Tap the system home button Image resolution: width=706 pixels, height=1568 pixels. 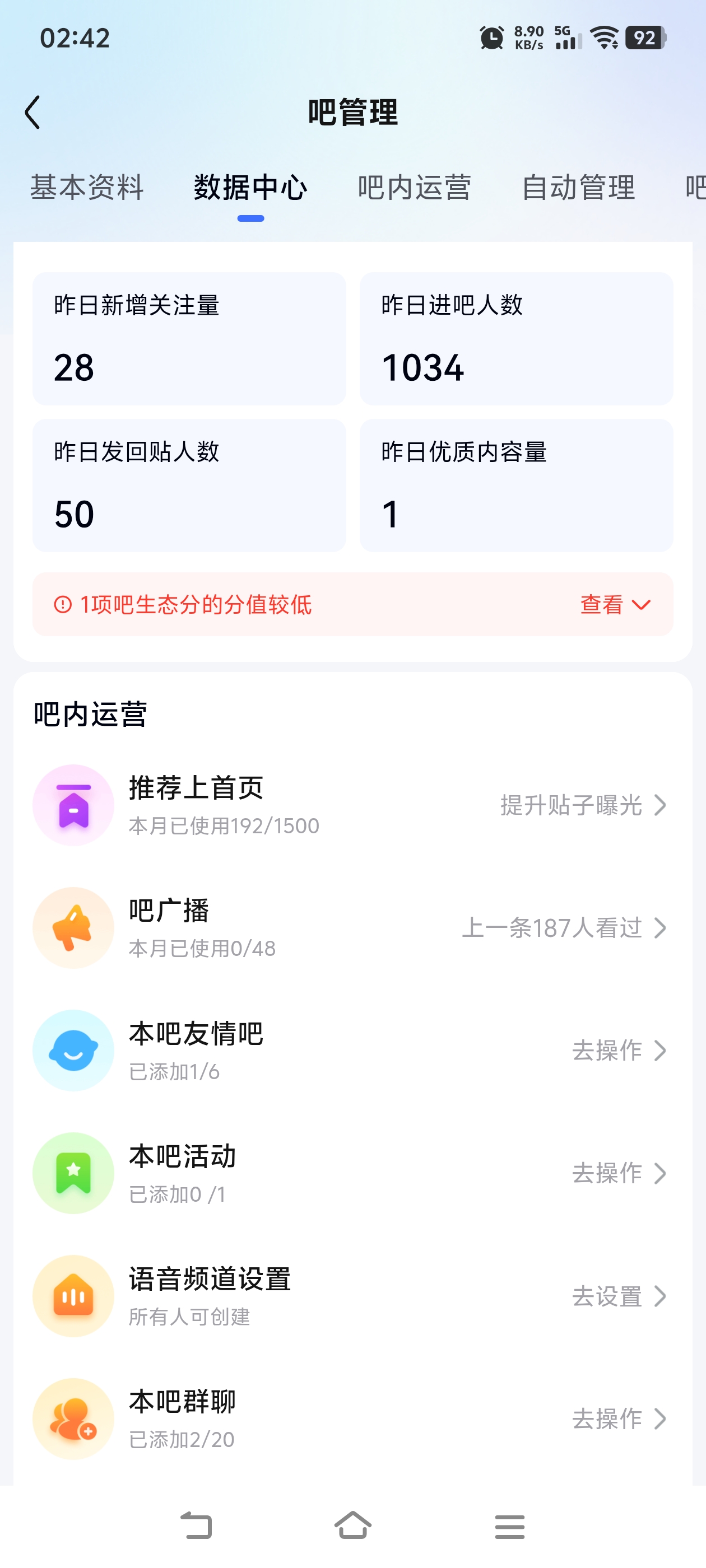click(352, 1526)
